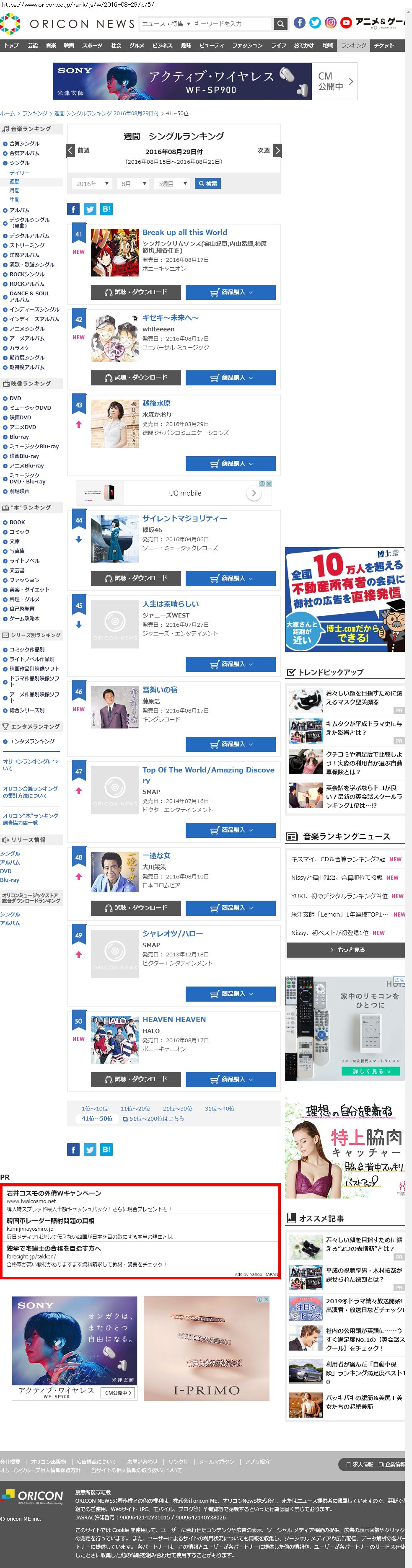Viewport: 412px width, 1568px height.
Task: Open HEAVEN HEAVEN by HALO
Action: pyautogui.click(x=174, y=1020)
